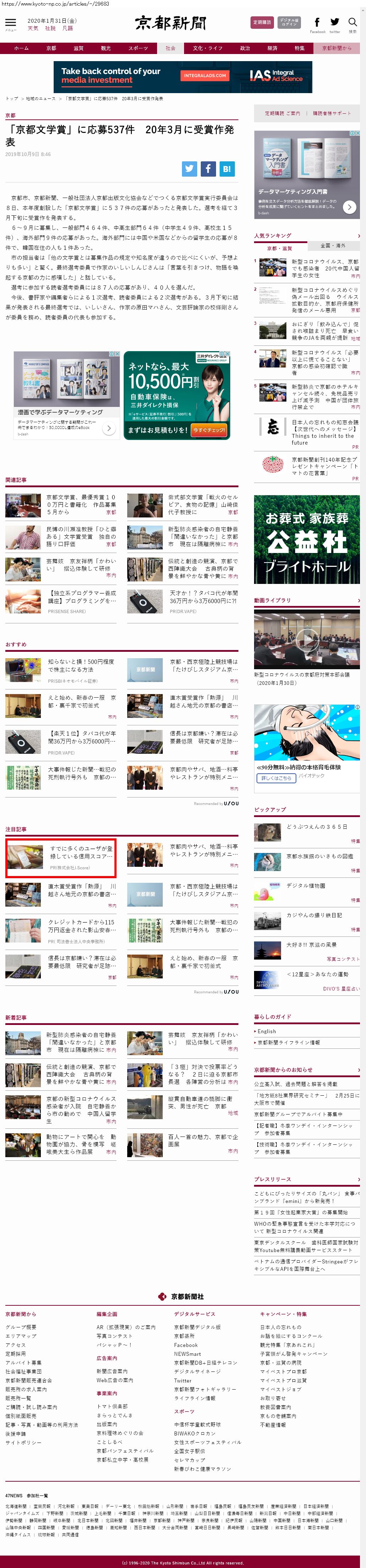
Task: Open sponsored item すでに多くのユーザが登録している信用スコア
Action: tap(80, 852)
